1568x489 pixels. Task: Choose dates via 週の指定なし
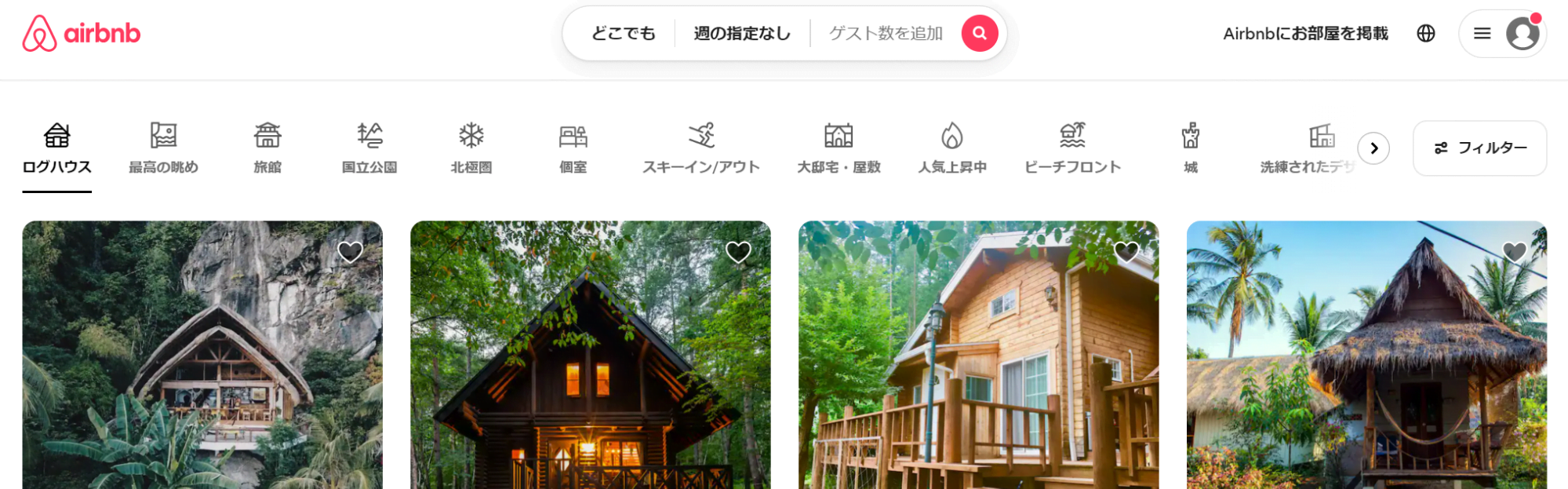point(741,33)
